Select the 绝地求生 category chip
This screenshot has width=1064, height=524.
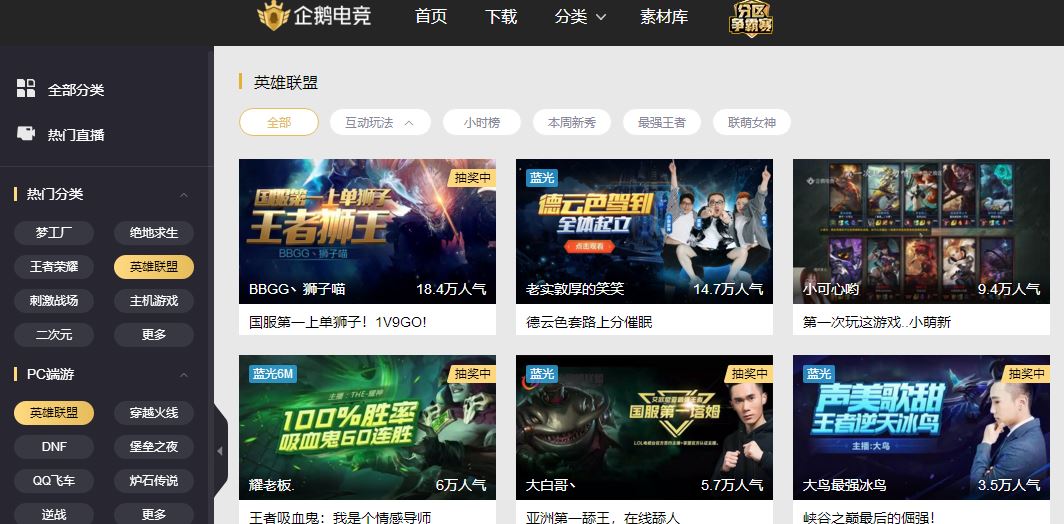tap(154, 233)
